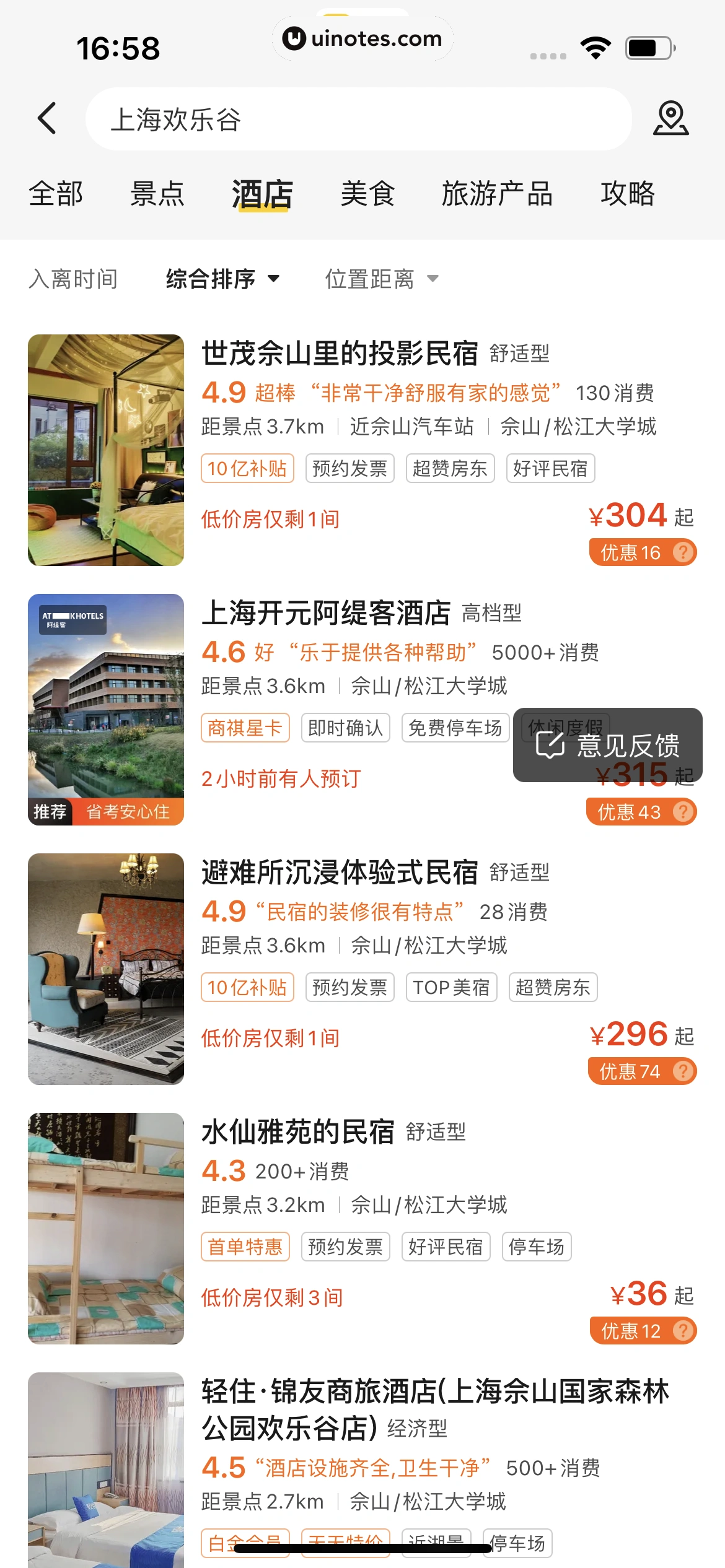Open 上海开元阿缇客酒店 listing
725x1568 pixels.
coord(326,614)
